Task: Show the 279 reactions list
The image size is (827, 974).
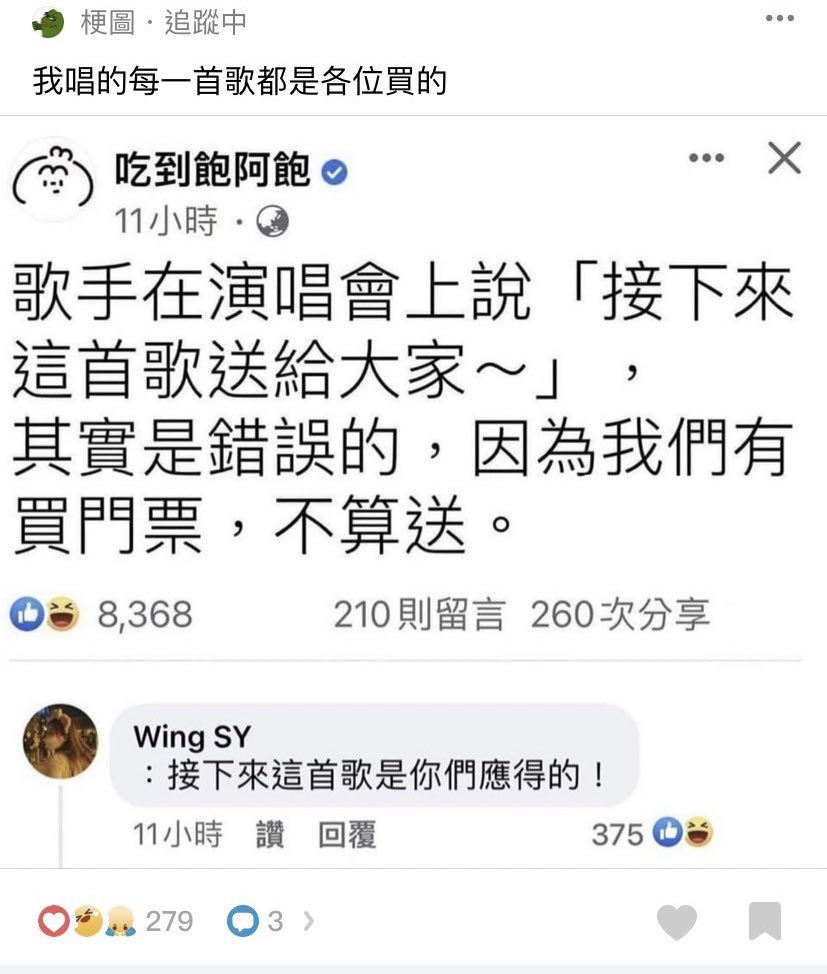Action: [x=116, y=921]
